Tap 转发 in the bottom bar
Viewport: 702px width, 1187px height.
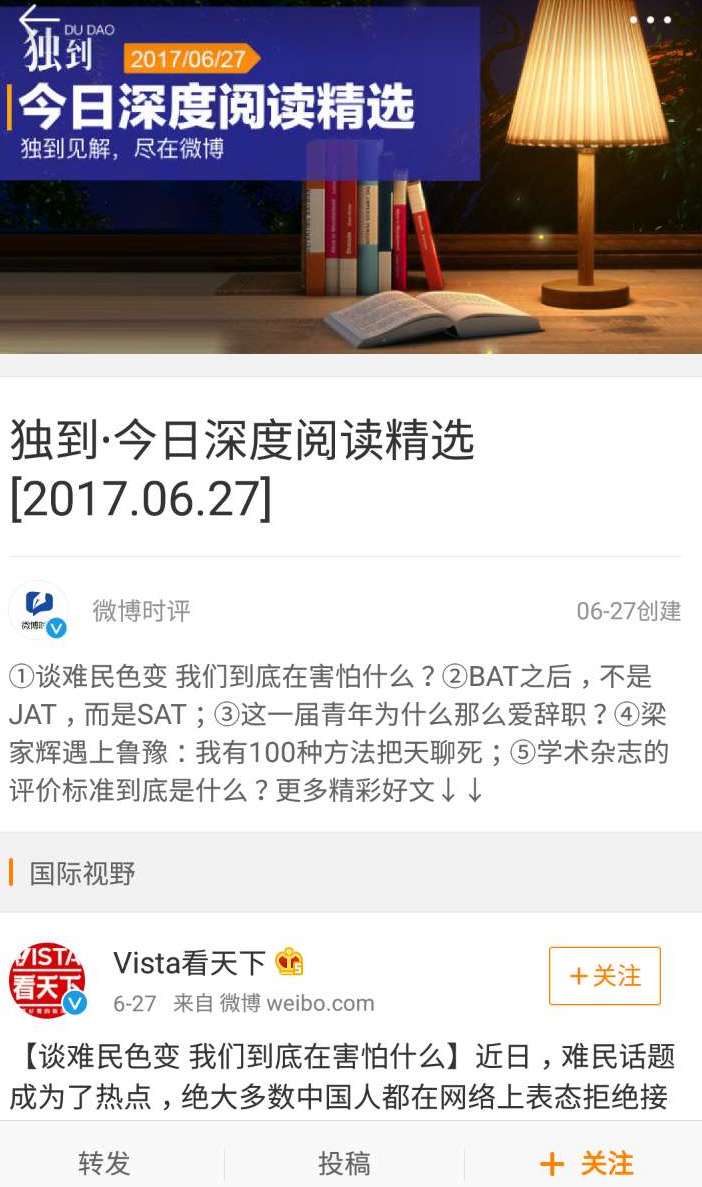pos(105,1162)
